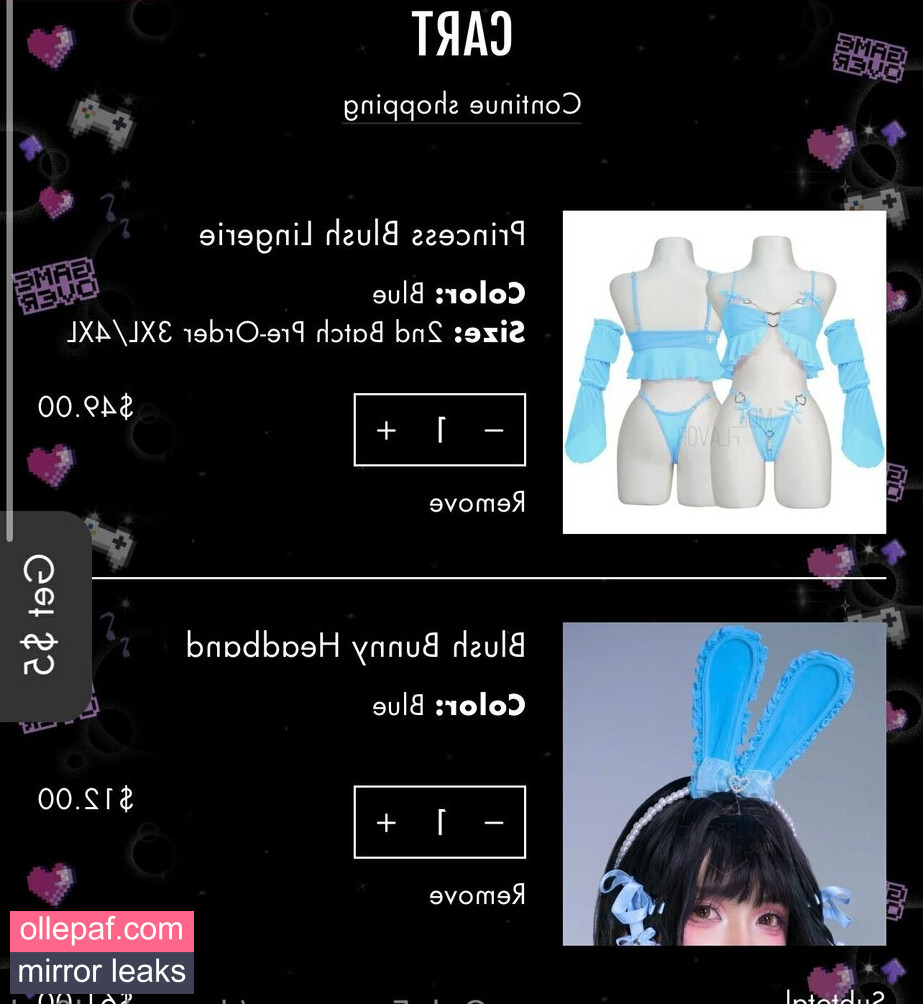This screenshot has width=923, height=1004.
Task: Tap the Continue shopping link
Action: (x=461, y=105)
